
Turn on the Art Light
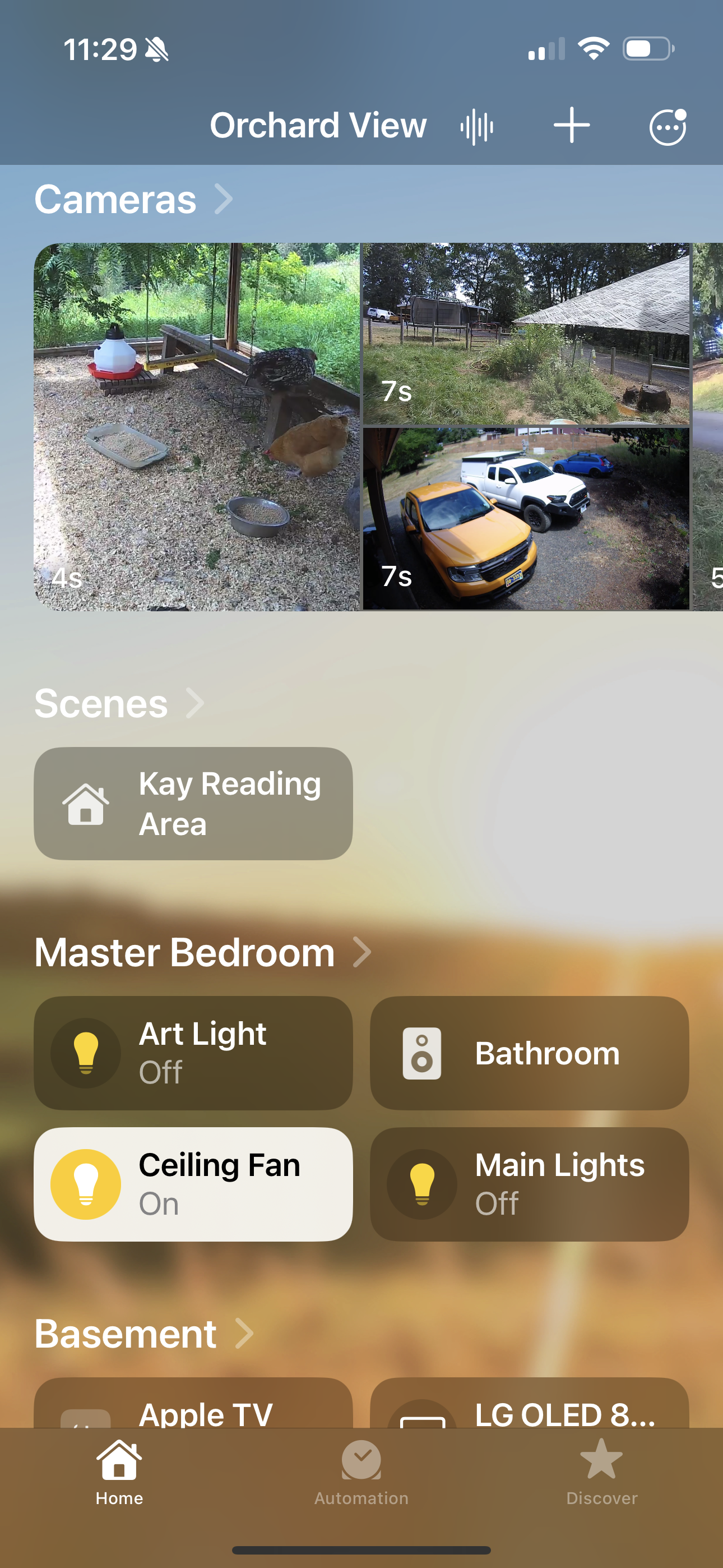coord(193,1053)
